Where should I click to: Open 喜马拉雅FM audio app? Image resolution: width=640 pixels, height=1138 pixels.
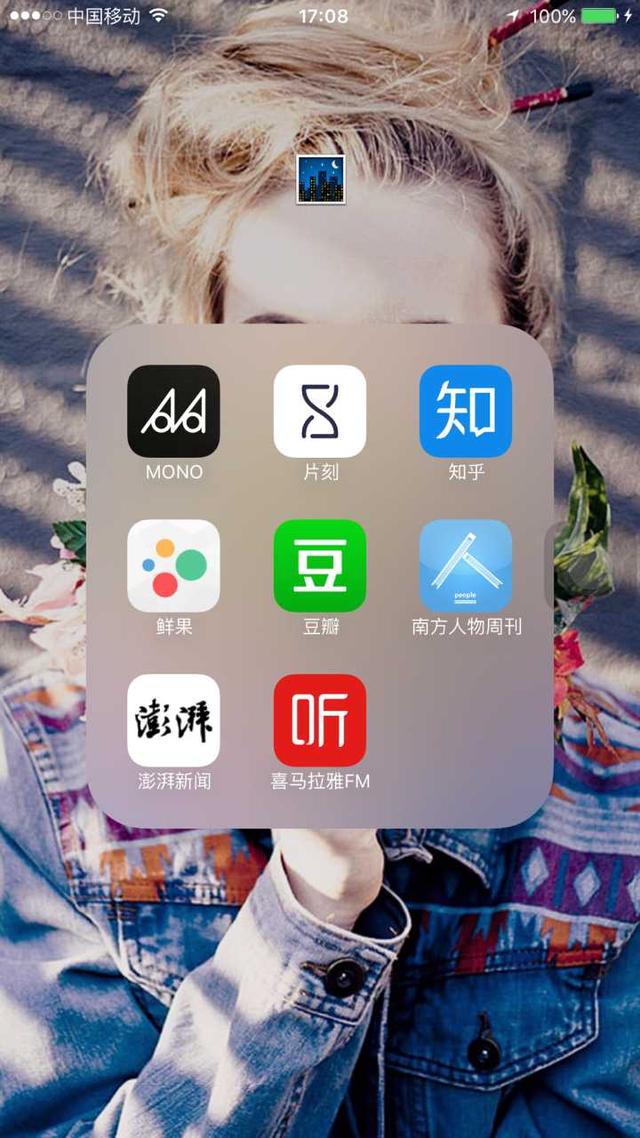tap(320, 720)
